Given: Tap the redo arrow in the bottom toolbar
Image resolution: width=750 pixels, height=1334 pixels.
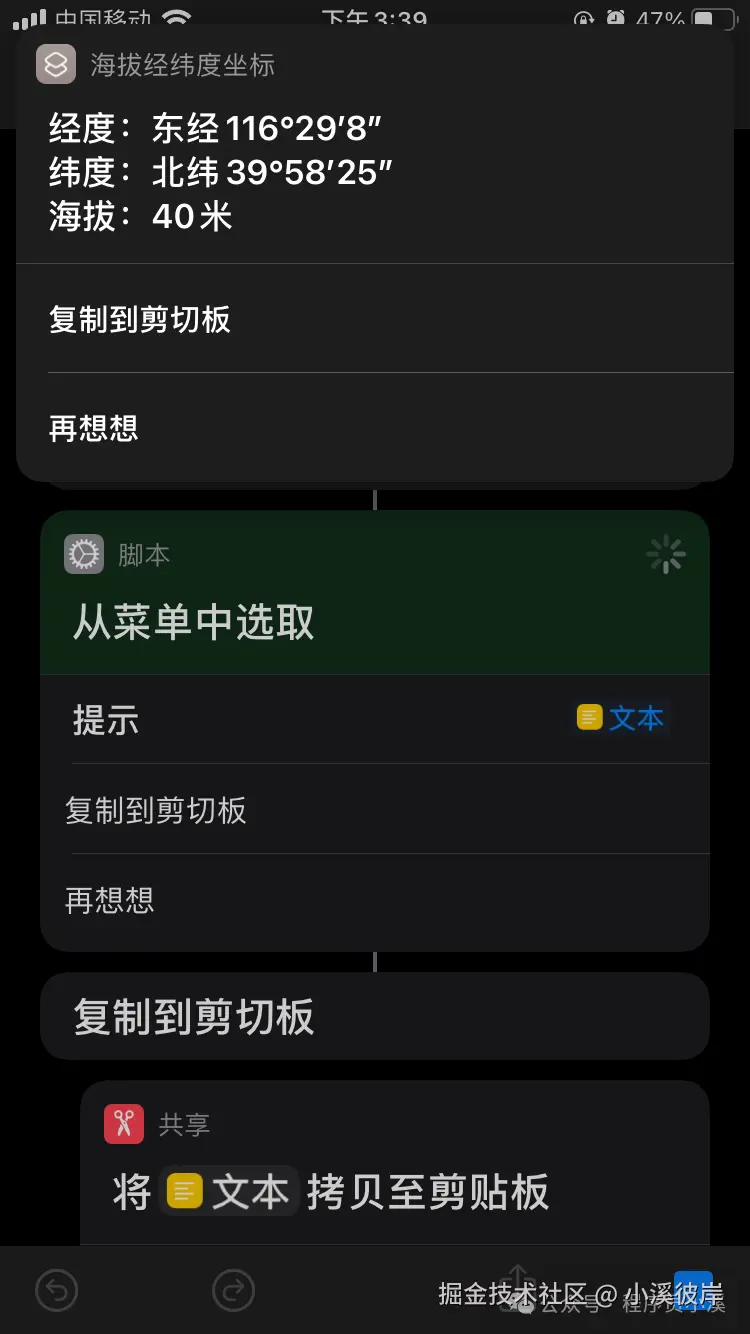Looking at the screenshot, I should click(232, 1291).
